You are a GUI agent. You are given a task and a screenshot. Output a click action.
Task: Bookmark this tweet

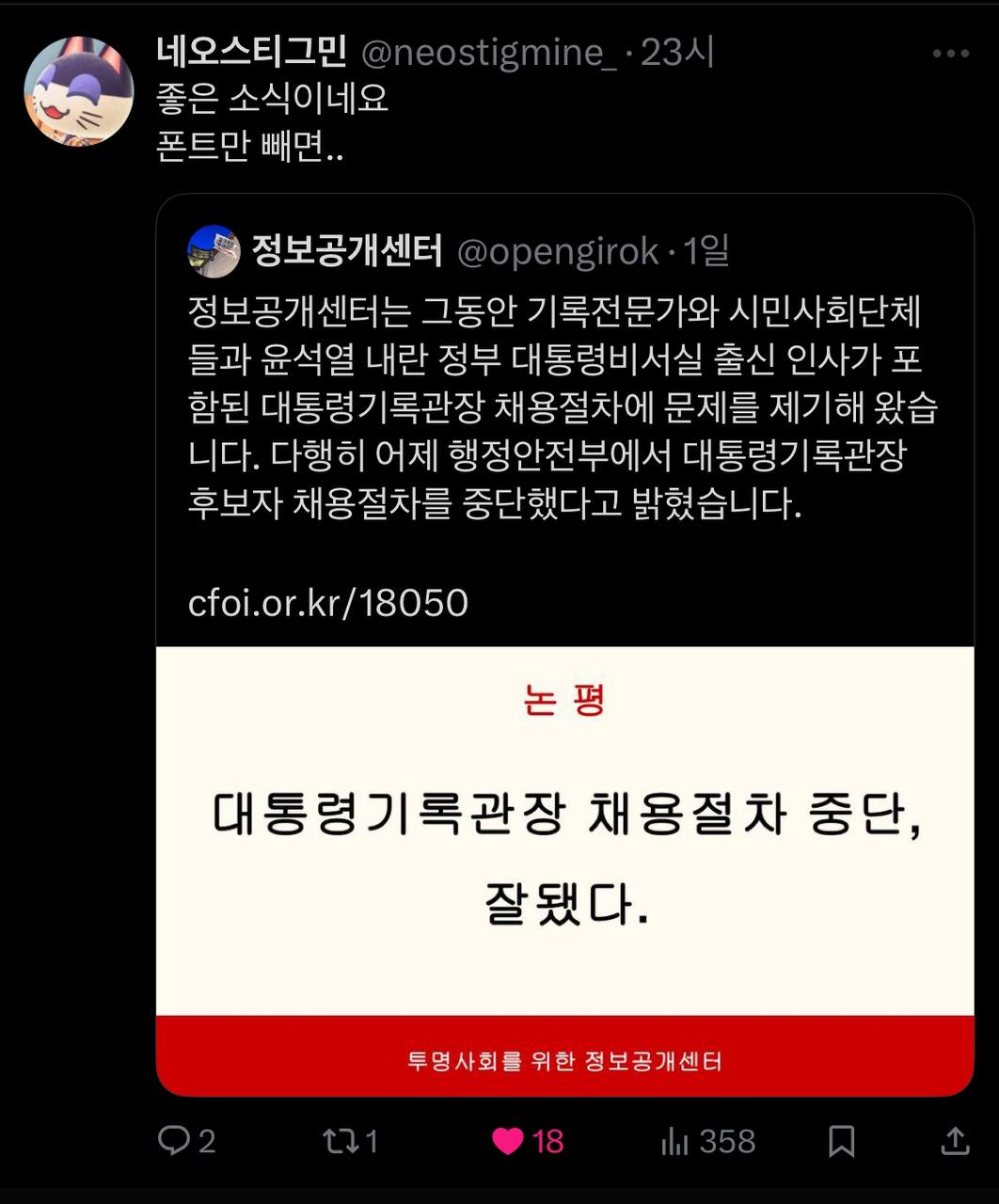click(x=841, y=1141)
